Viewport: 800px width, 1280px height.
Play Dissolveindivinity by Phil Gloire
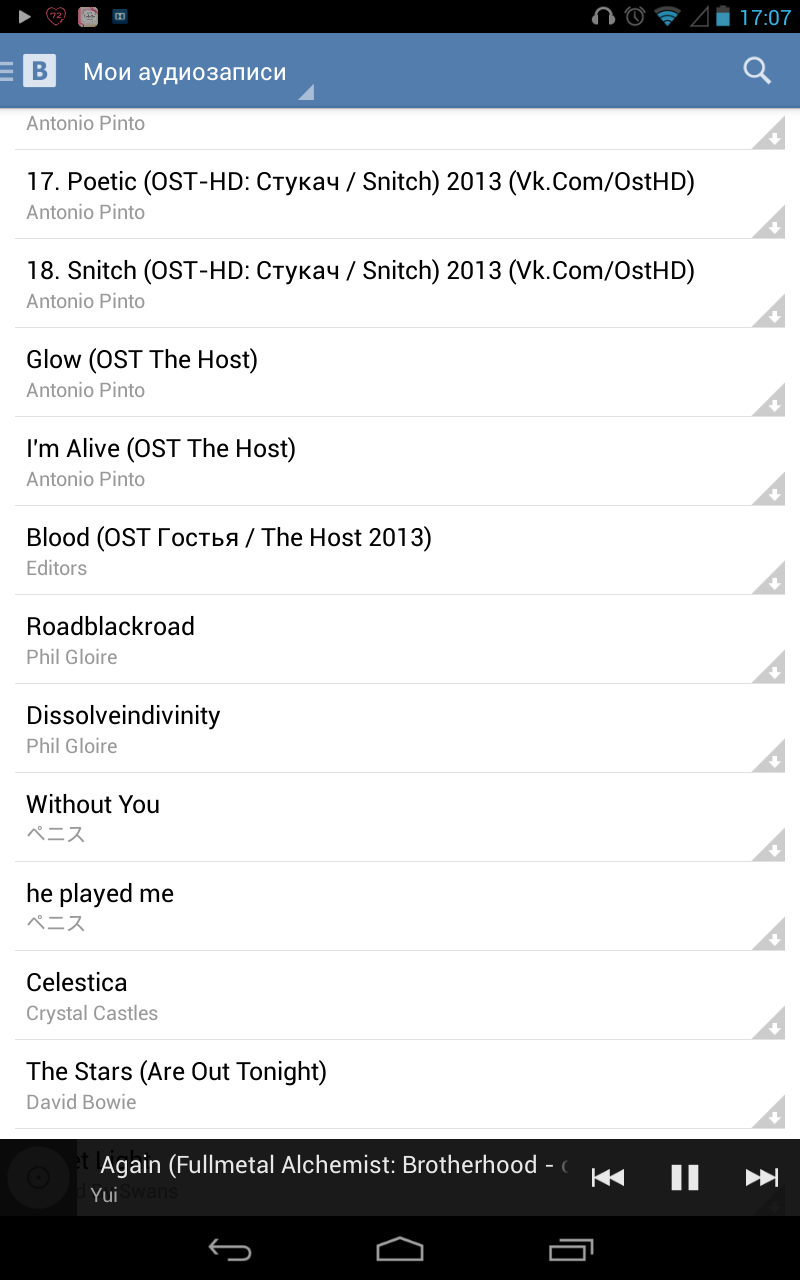point(360,729)
